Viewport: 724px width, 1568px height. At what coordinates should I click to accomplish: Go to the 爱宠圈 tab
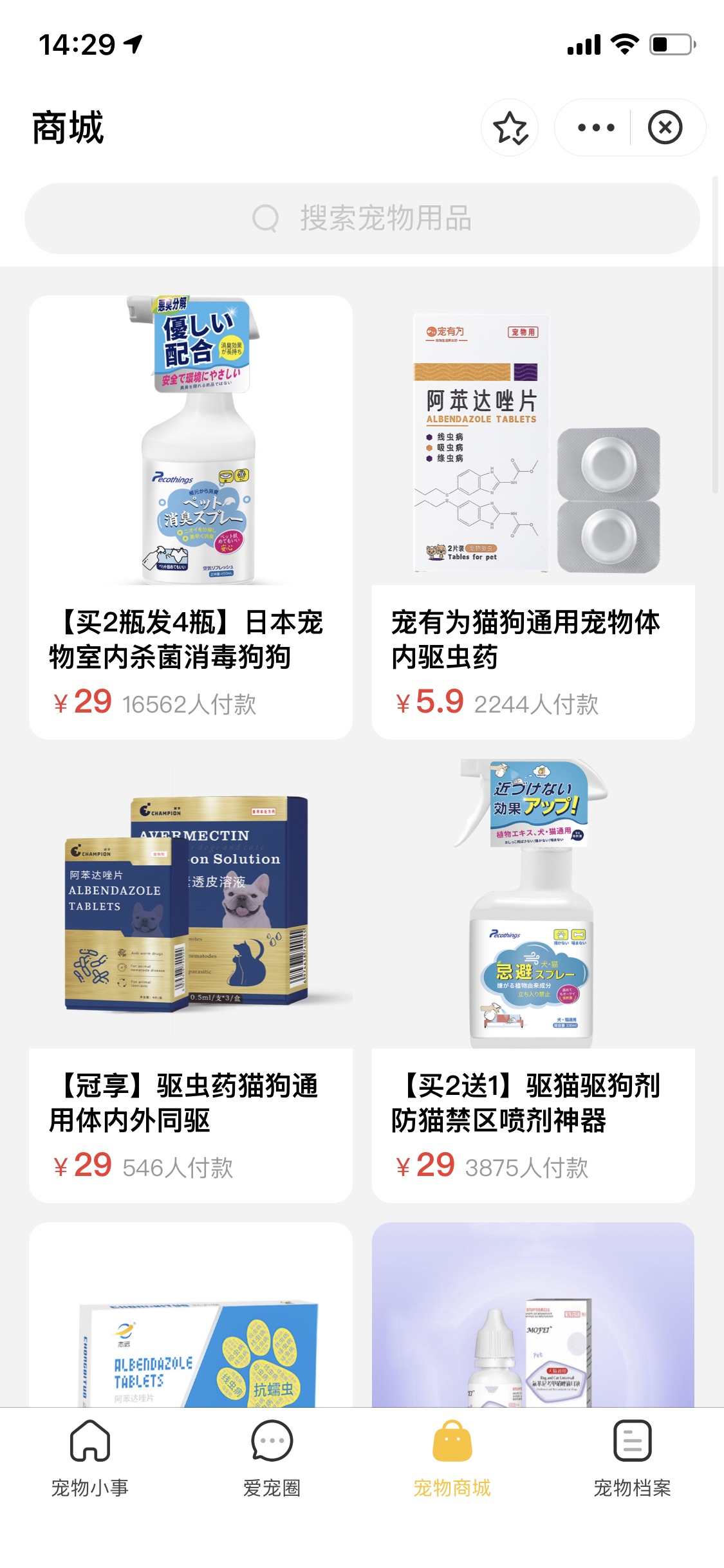[272, 1459]
